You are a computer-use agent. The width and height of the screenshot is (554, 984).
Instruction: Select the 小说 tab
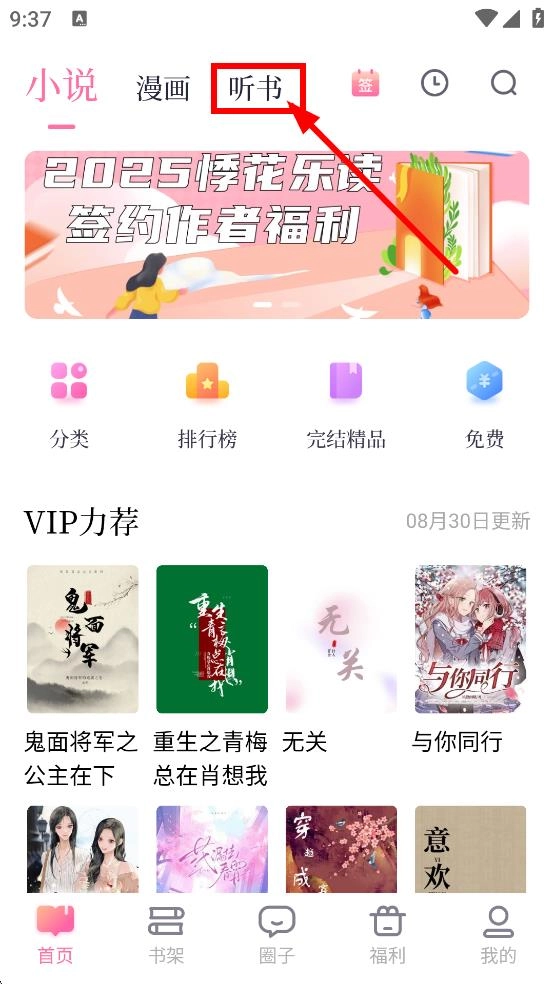tap(61, 85)
